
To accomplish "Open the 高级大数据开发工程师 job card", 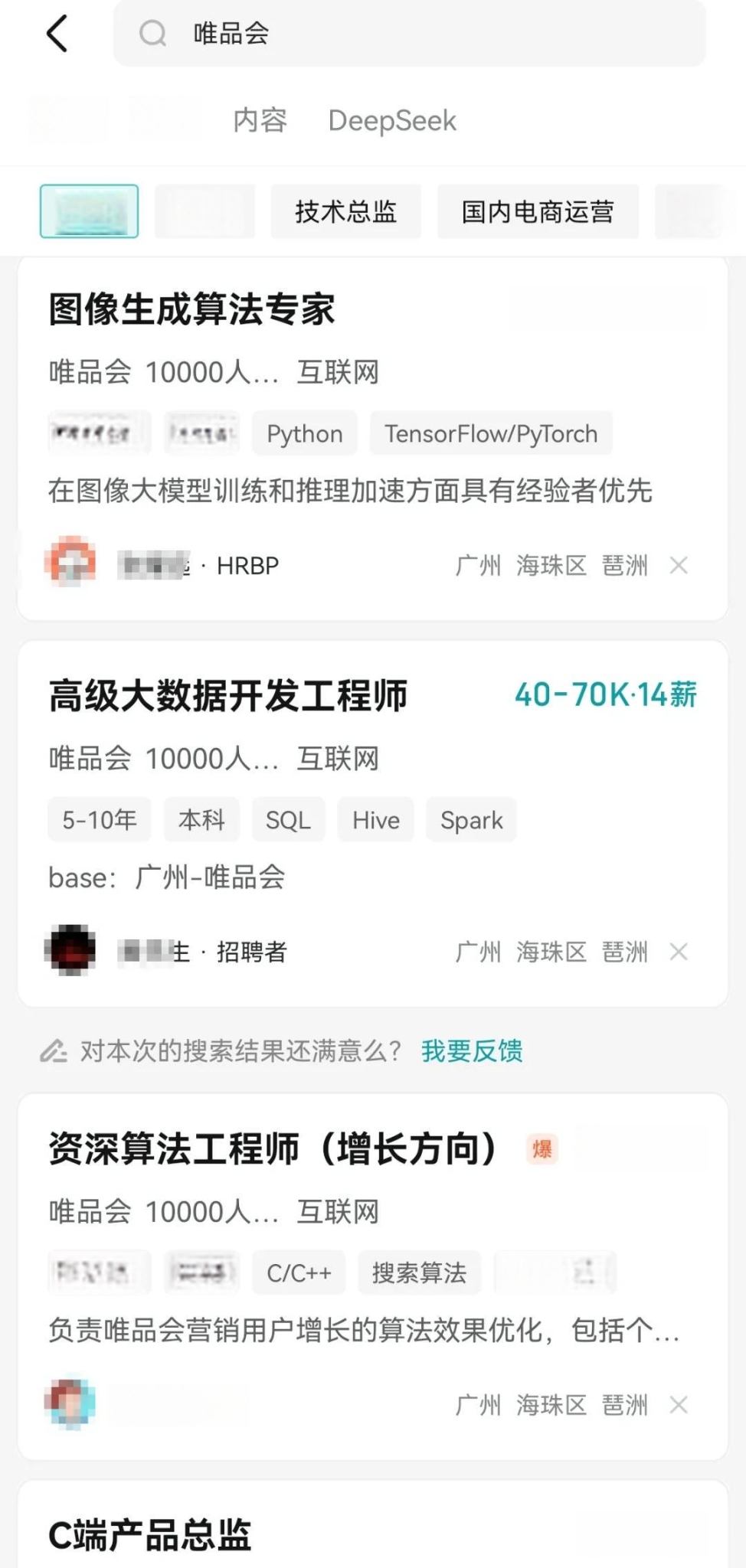I will pyautogui.click(x=228, y=696).
